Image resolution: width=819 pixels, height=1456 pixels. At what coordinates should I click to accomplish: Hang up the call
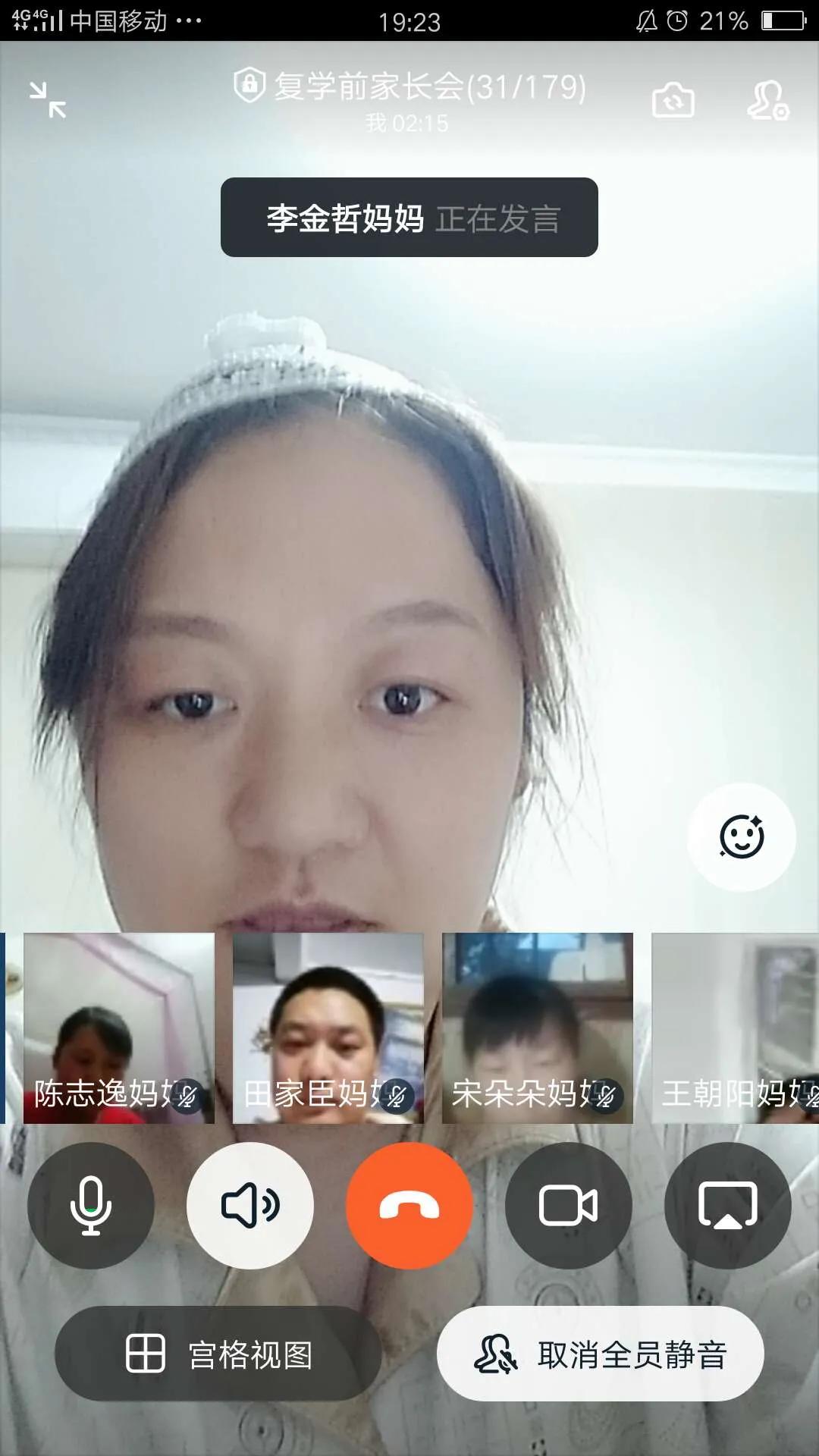pos(409,1206)
